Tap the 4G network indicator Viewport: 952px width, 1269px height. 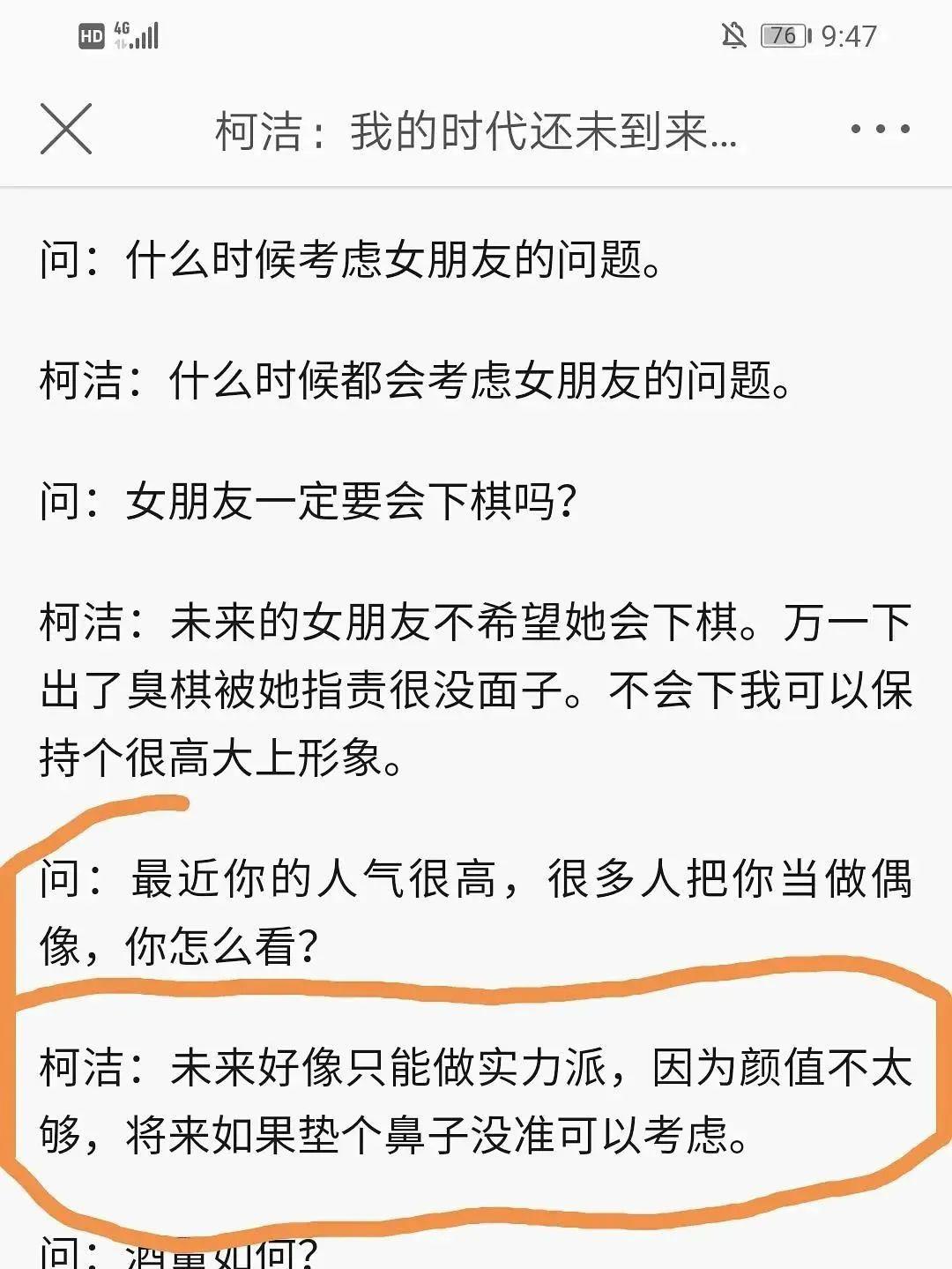[x=123, y=28]
